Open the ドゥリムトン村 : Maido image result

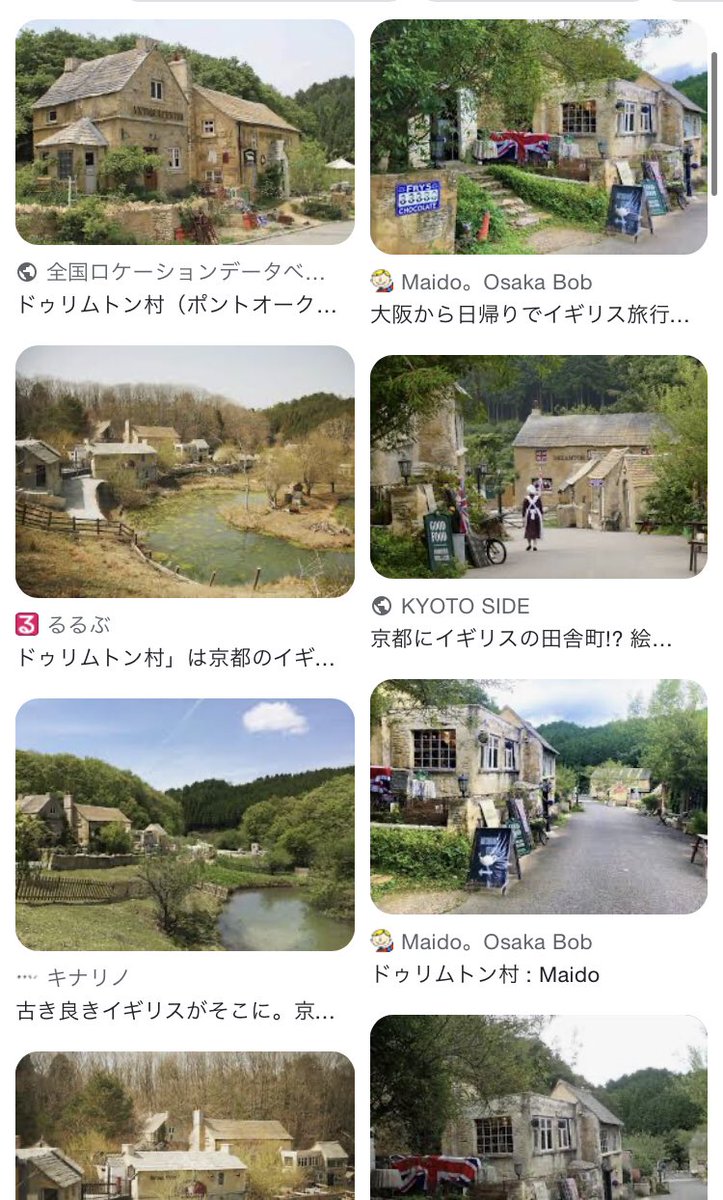pyautogui.click(x=539, y=797)
